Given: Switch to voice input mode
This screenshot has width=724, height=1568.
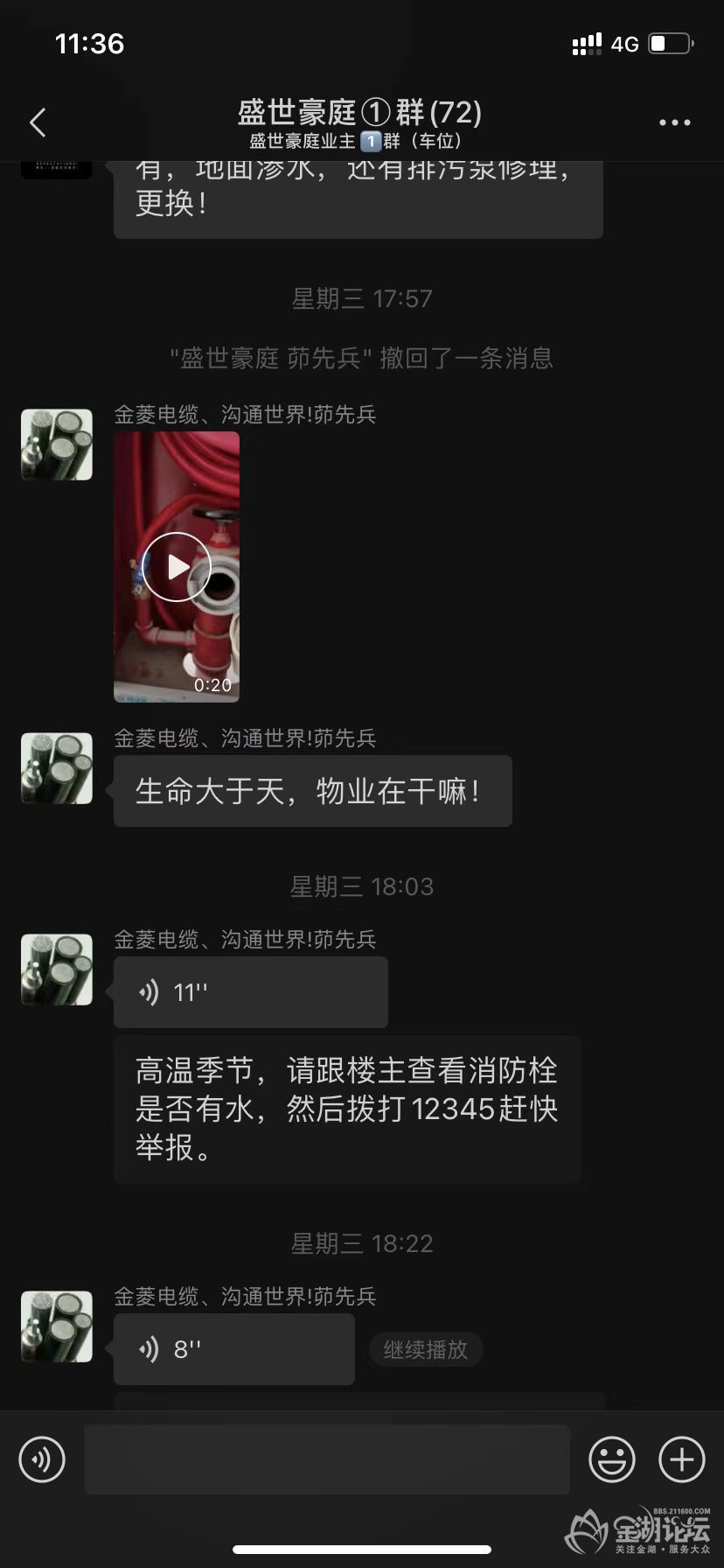Looking at the screenshot, I should [42, 1459].
